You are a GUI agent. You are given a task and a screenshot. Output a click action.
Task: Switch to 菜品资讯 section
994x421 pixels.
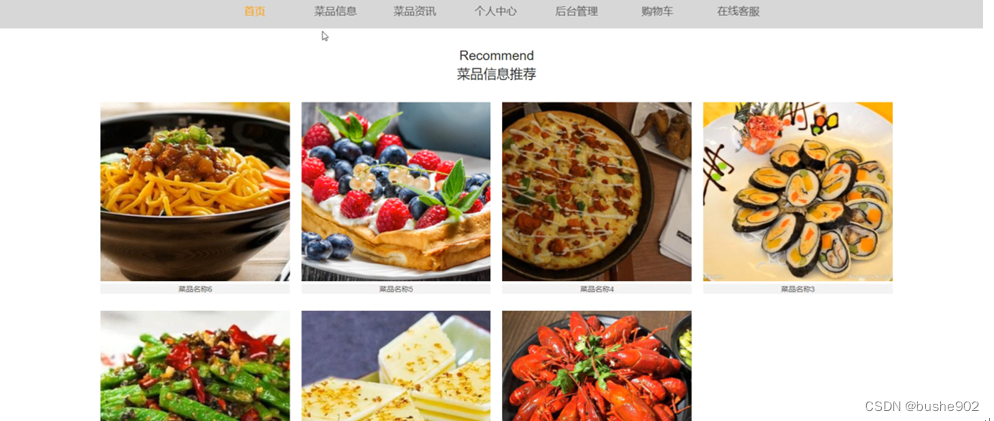pos(414,12)
